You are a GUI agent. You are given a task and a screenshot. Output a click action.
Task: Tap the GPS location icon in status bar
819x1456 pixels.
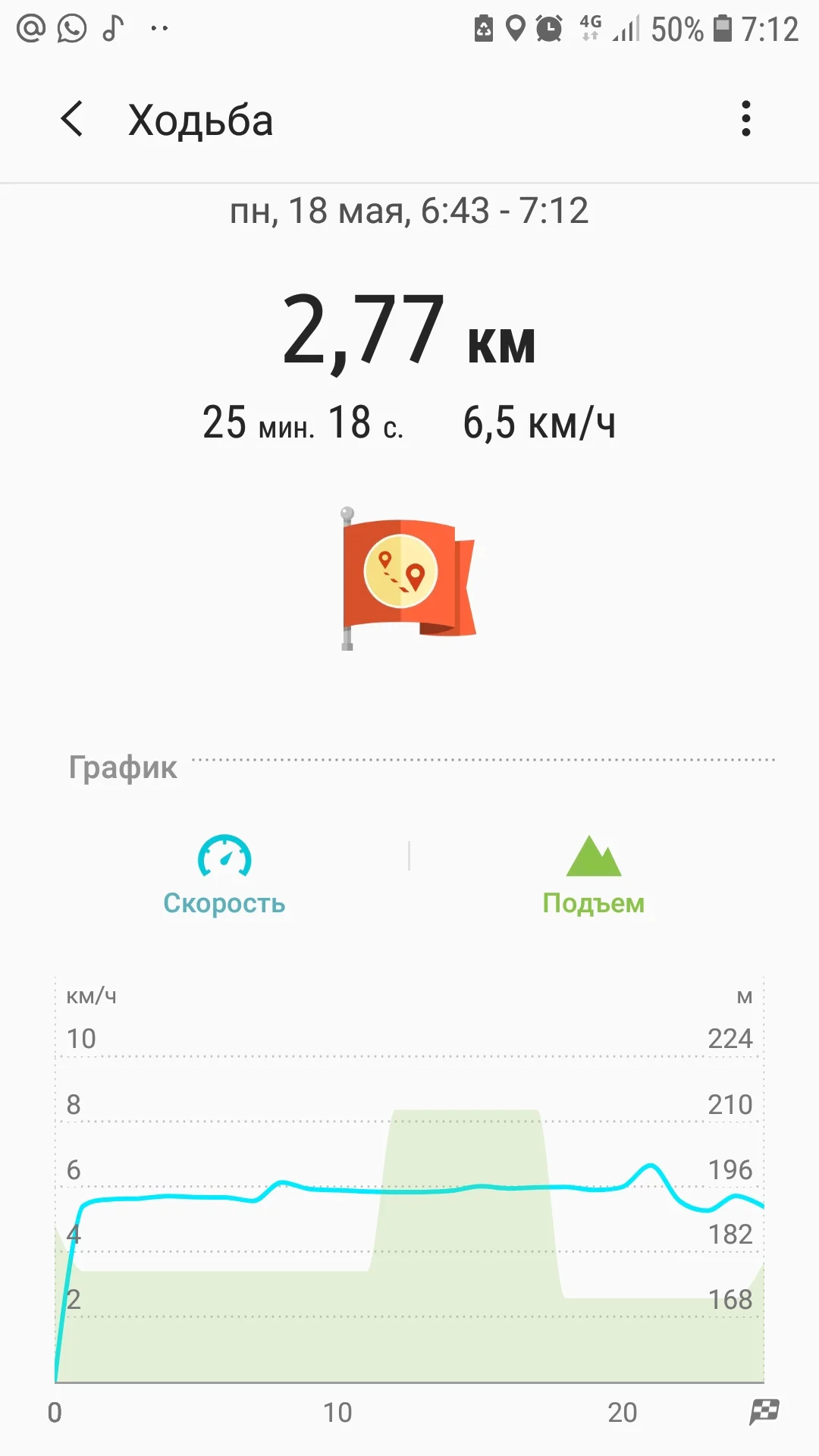pos(515,29)
